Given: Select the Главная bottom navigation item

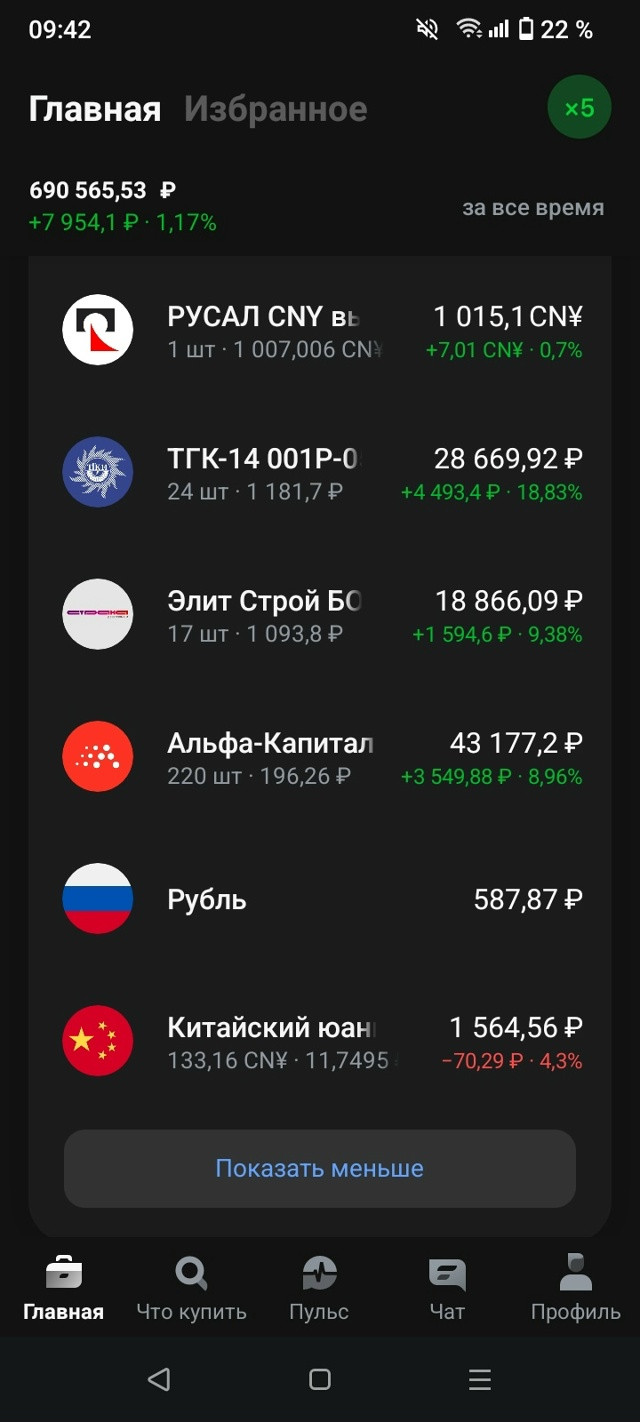Looking at the screenshot, I should coord(64,1288).
